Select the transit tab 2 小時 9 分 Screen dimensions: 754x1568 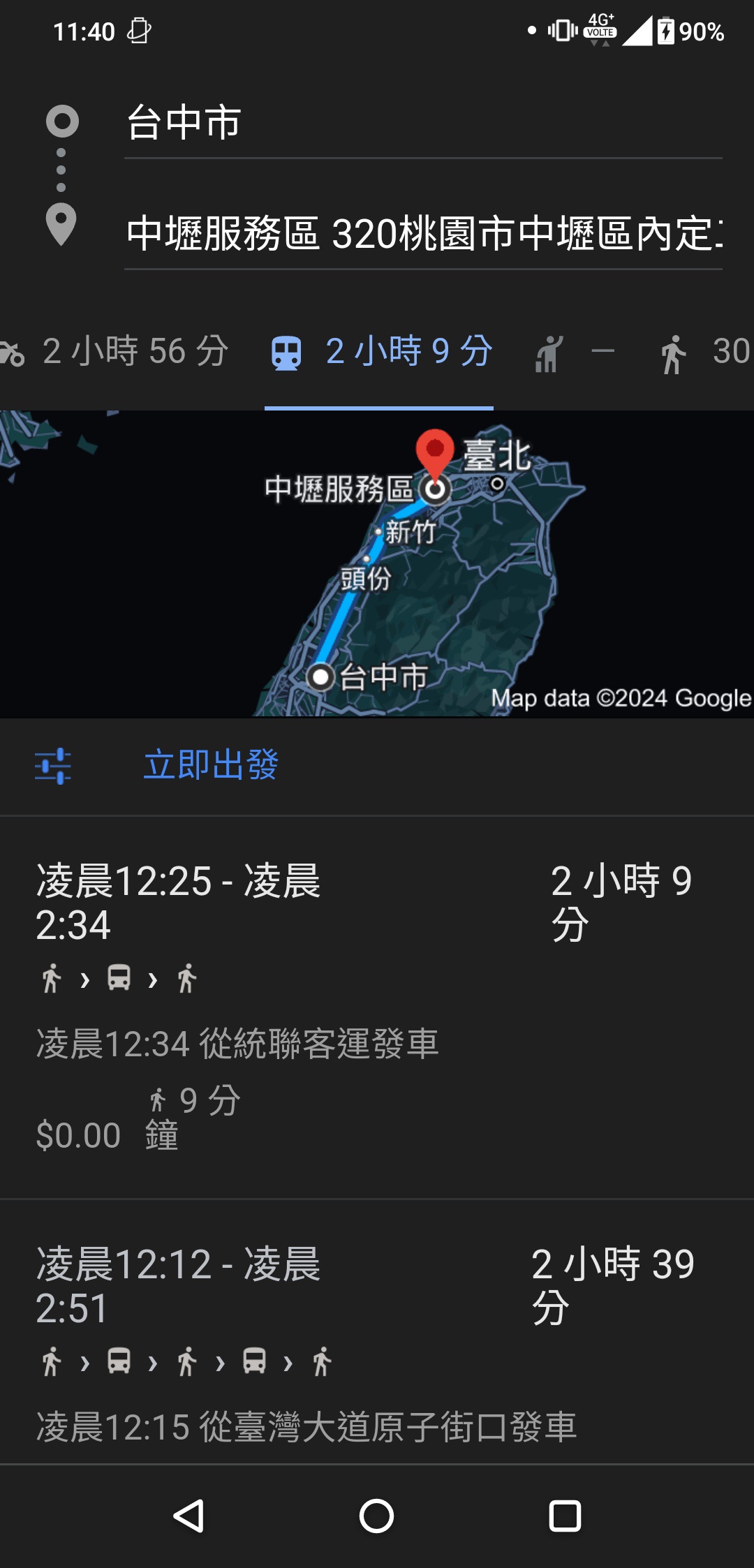point(380,351)
